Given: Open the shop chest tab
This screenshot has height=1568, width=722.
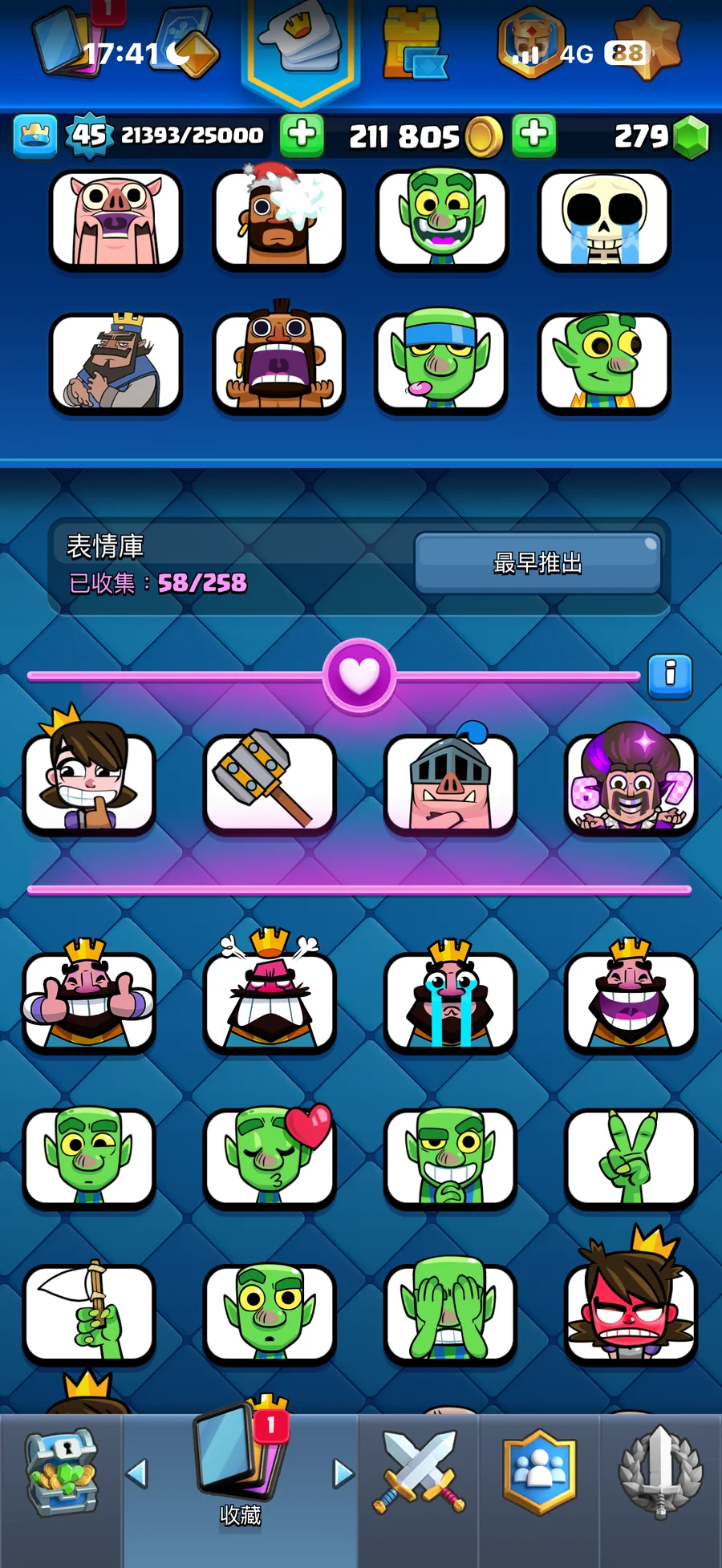Looking at the screenshot, I should pos(62,1474).
